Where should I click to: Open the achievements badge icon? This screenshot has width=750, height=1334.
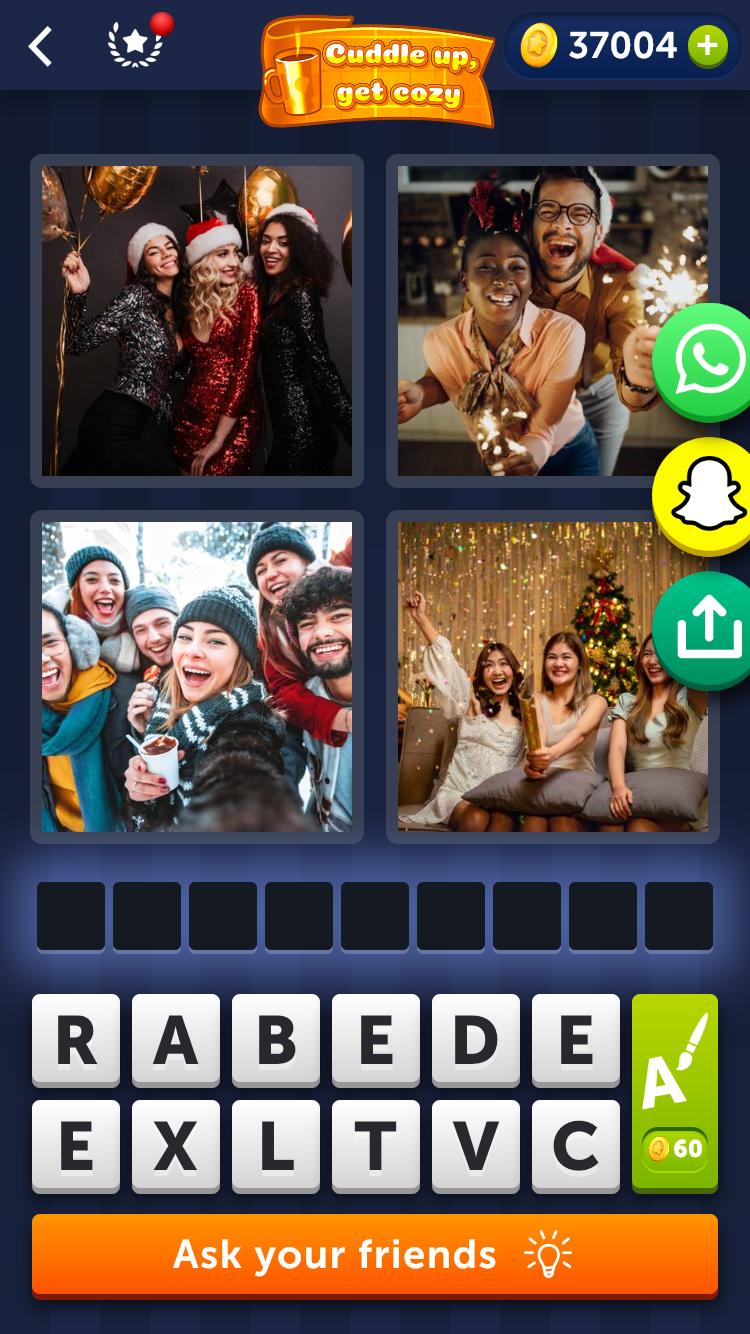(x=135, y=46)
